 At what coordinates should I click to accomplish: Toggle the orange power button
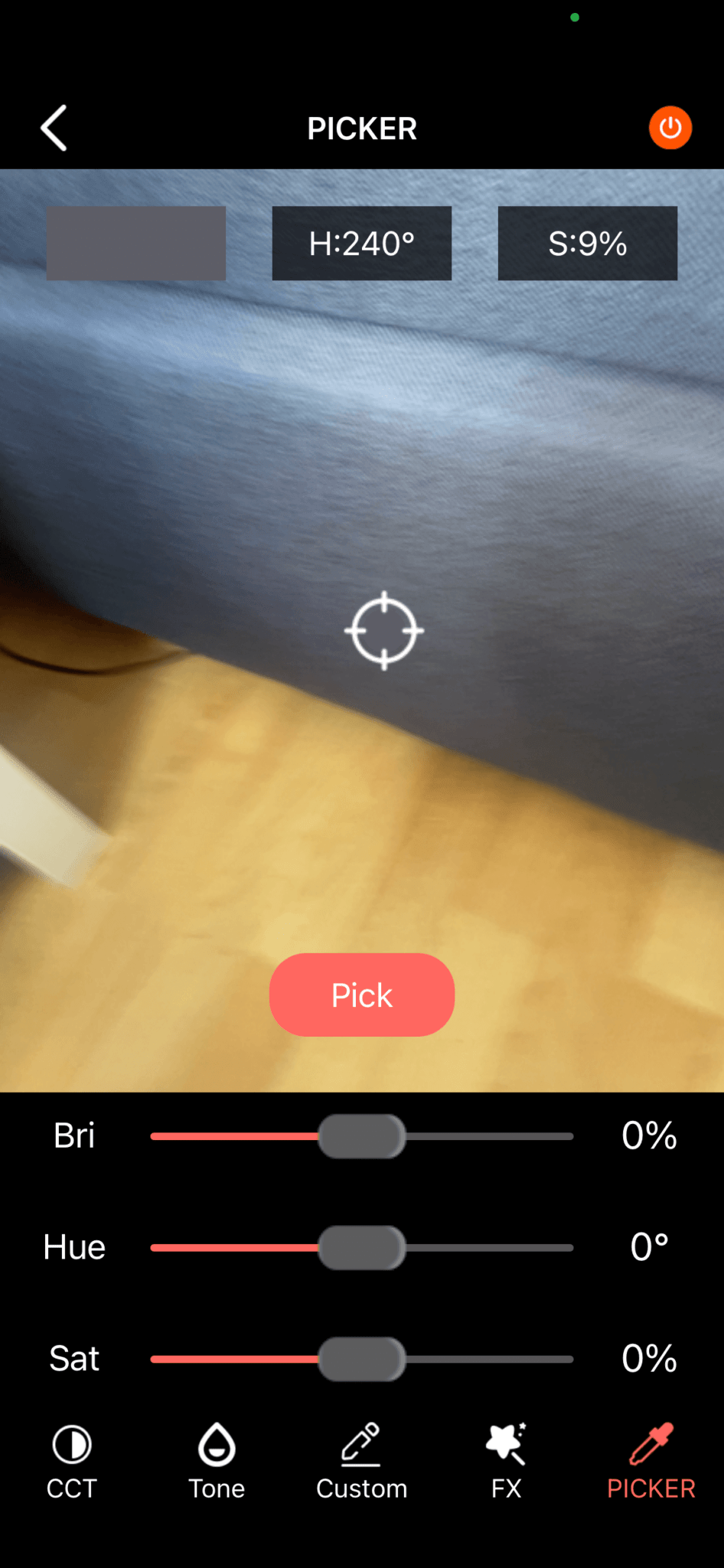pyautogui.click(x=670, y=128)
